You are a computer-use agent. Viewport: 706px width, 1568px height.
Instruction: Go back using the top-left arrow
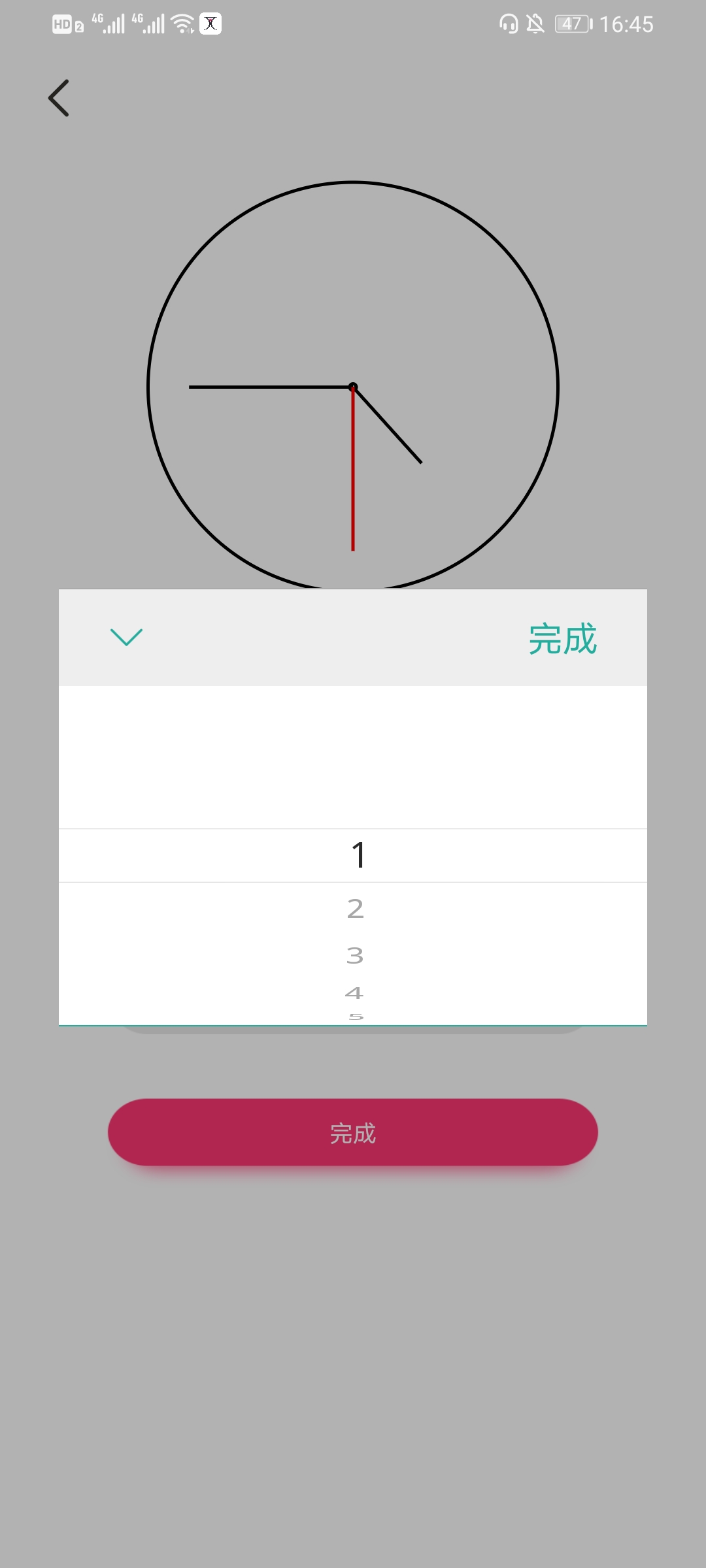pyautogui.click(x=59, y=98)
